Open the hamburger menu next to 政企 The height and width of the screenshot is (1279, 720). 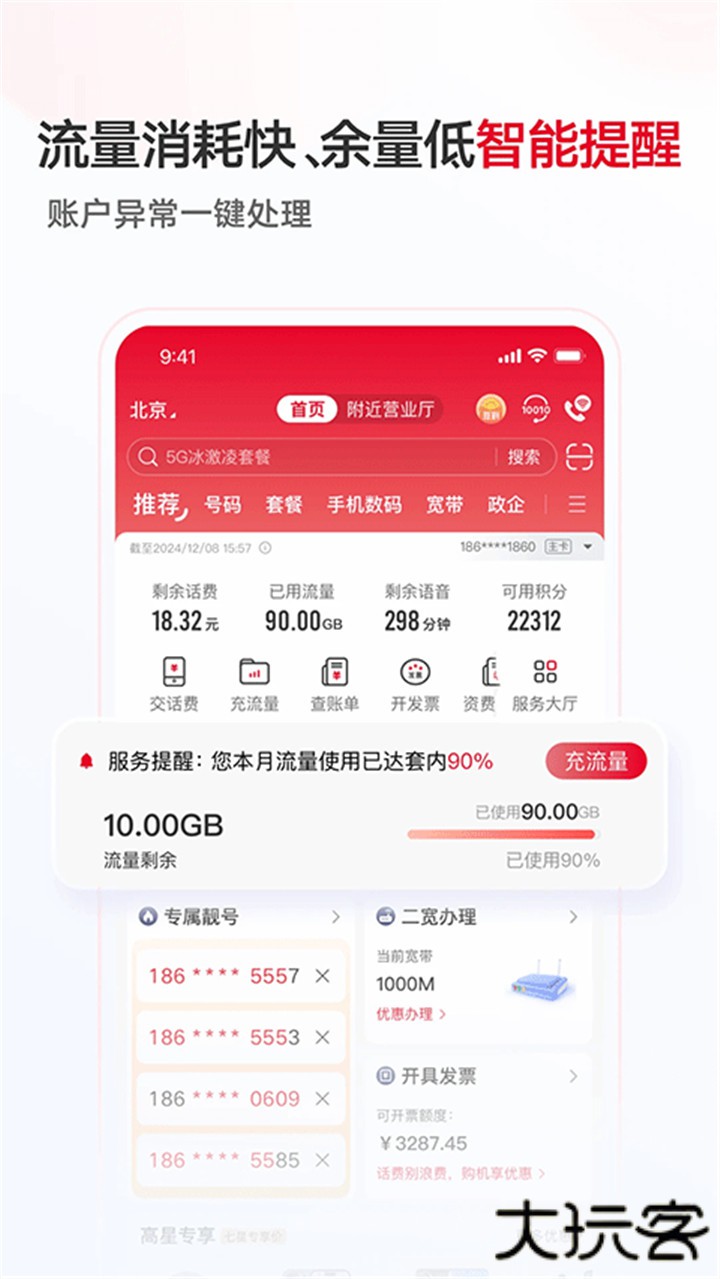pos(577,505)
